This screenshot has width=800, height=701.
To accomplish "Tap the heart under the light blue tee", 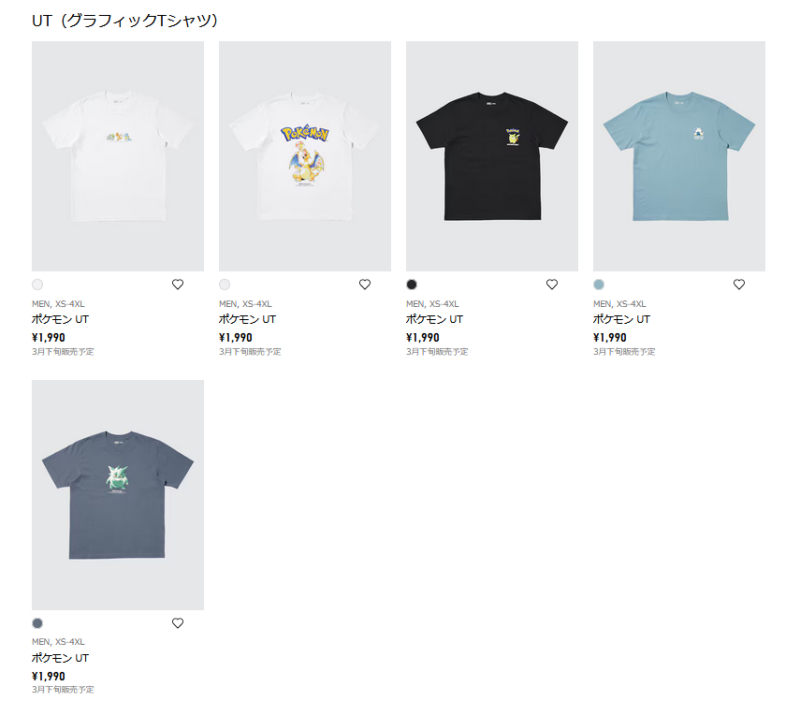I will tap(739, 284).
